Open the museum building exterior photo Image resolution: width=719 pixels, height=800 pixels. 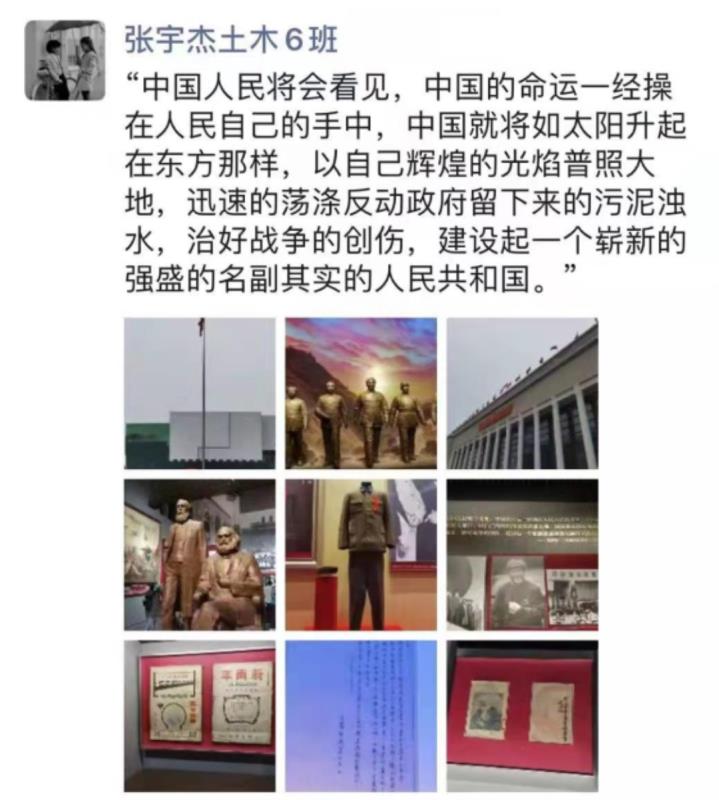[522, 393]
